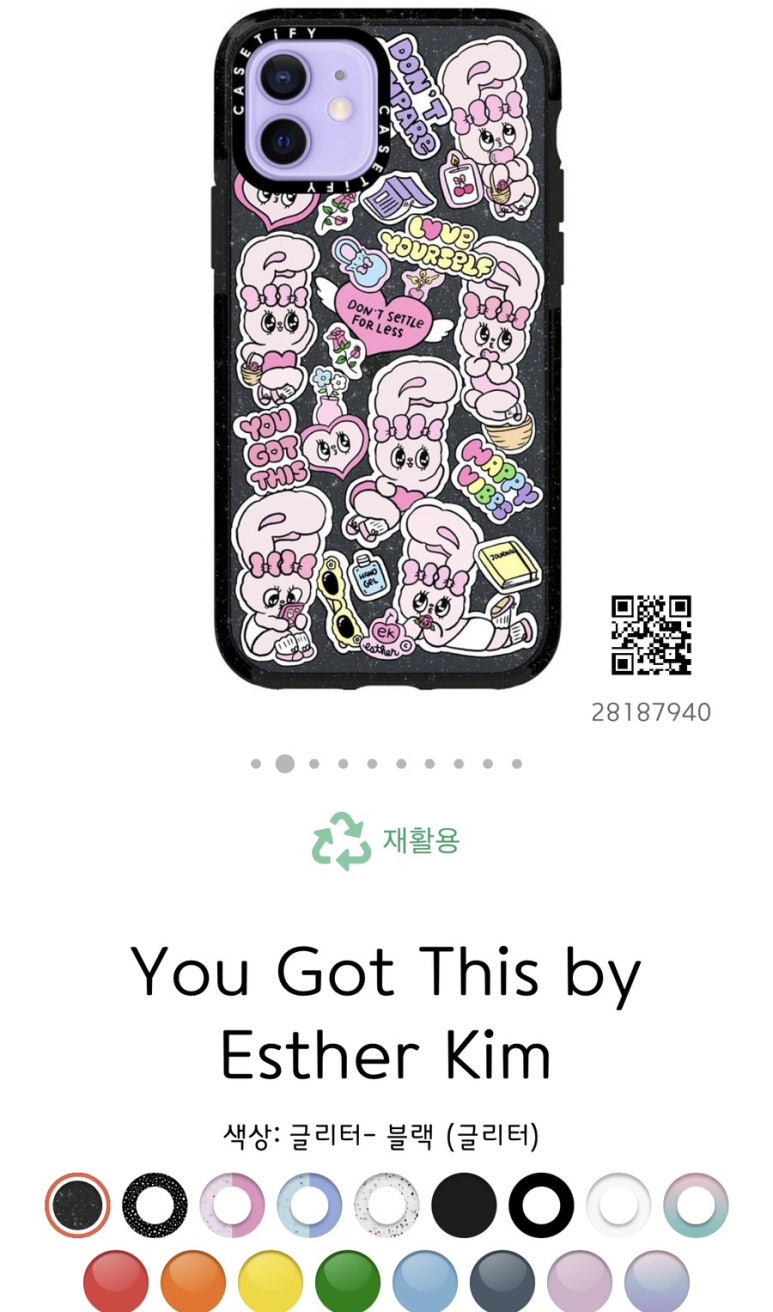Pick the glossy green color swatch
The image size is (773, 1312).
pos(348,1281)
